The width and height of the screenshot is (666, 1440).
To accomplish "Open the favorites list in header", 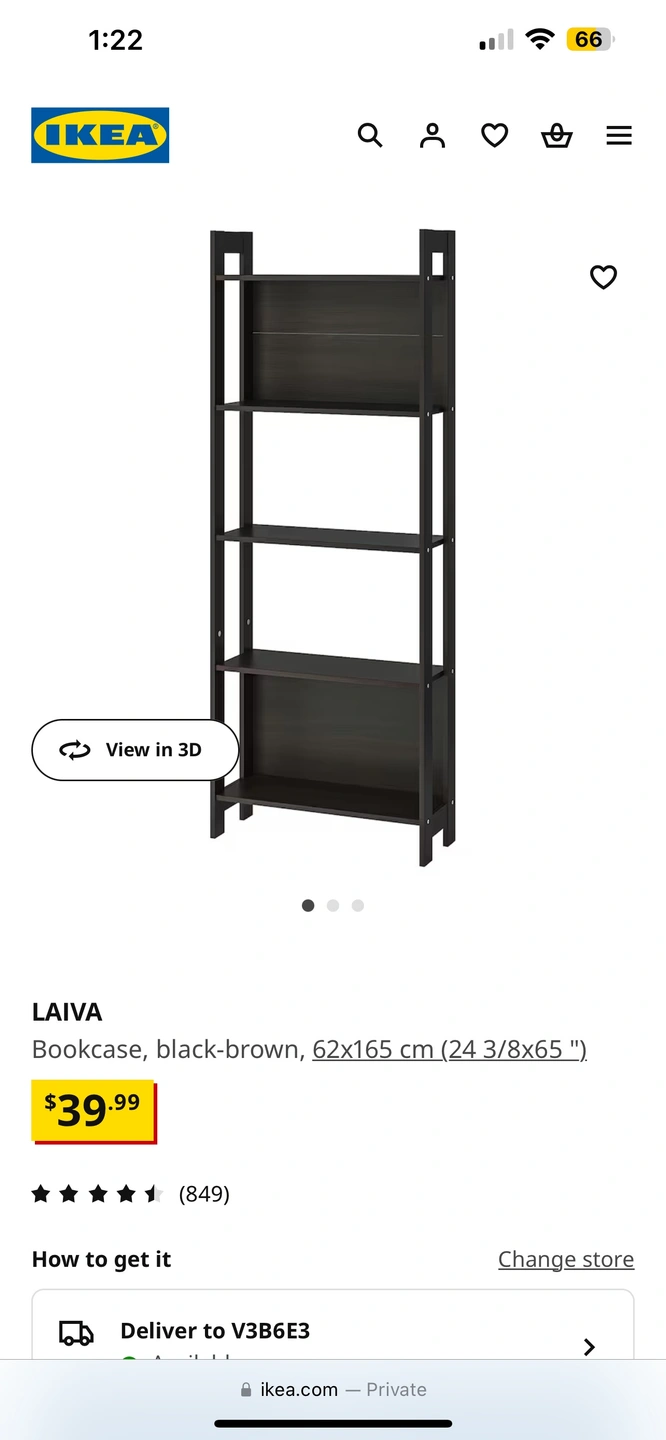I will tap(495, 135).
